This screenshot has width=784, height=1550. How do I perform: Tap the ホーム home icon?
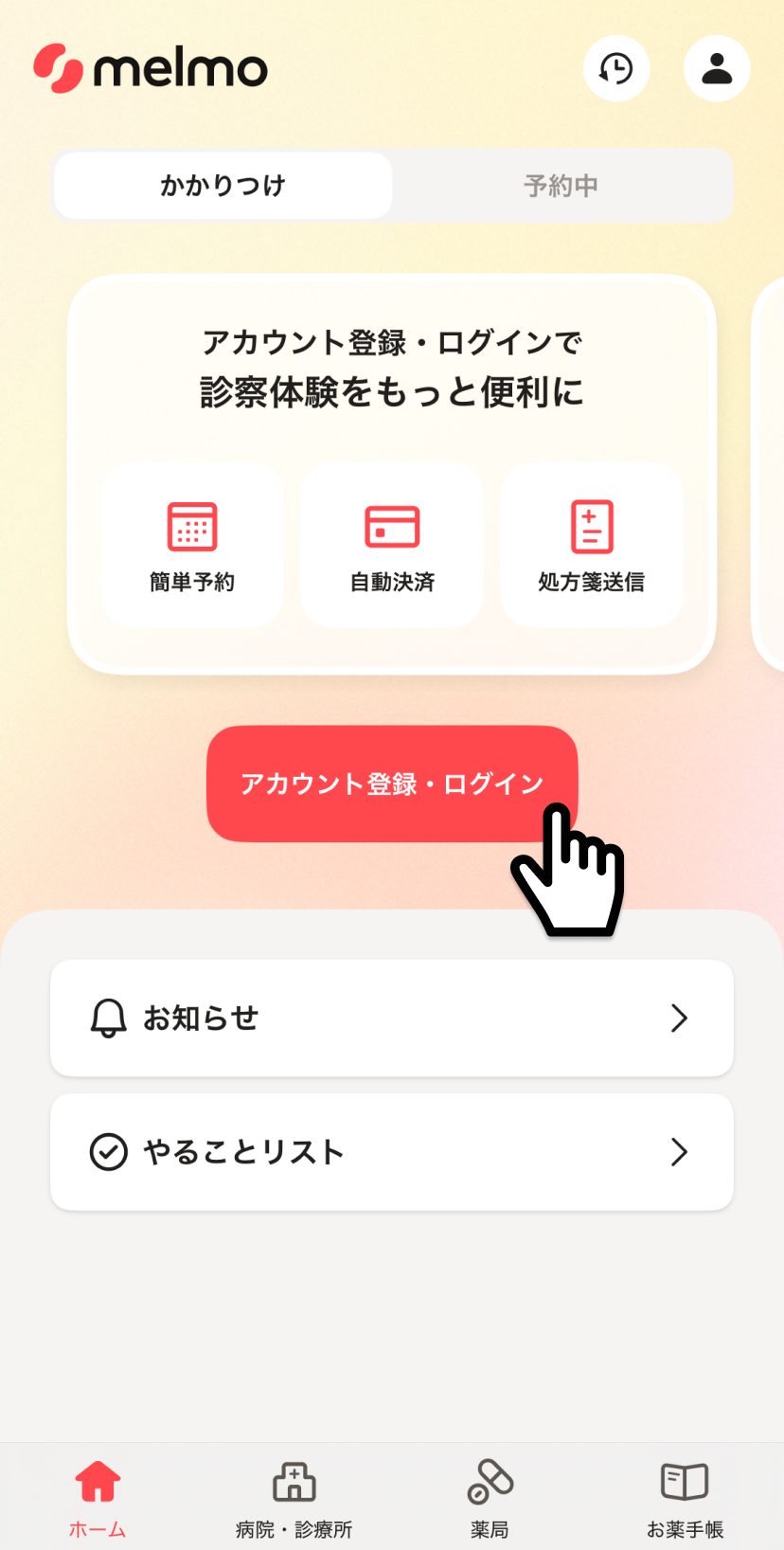click(x=98, y=1480)
